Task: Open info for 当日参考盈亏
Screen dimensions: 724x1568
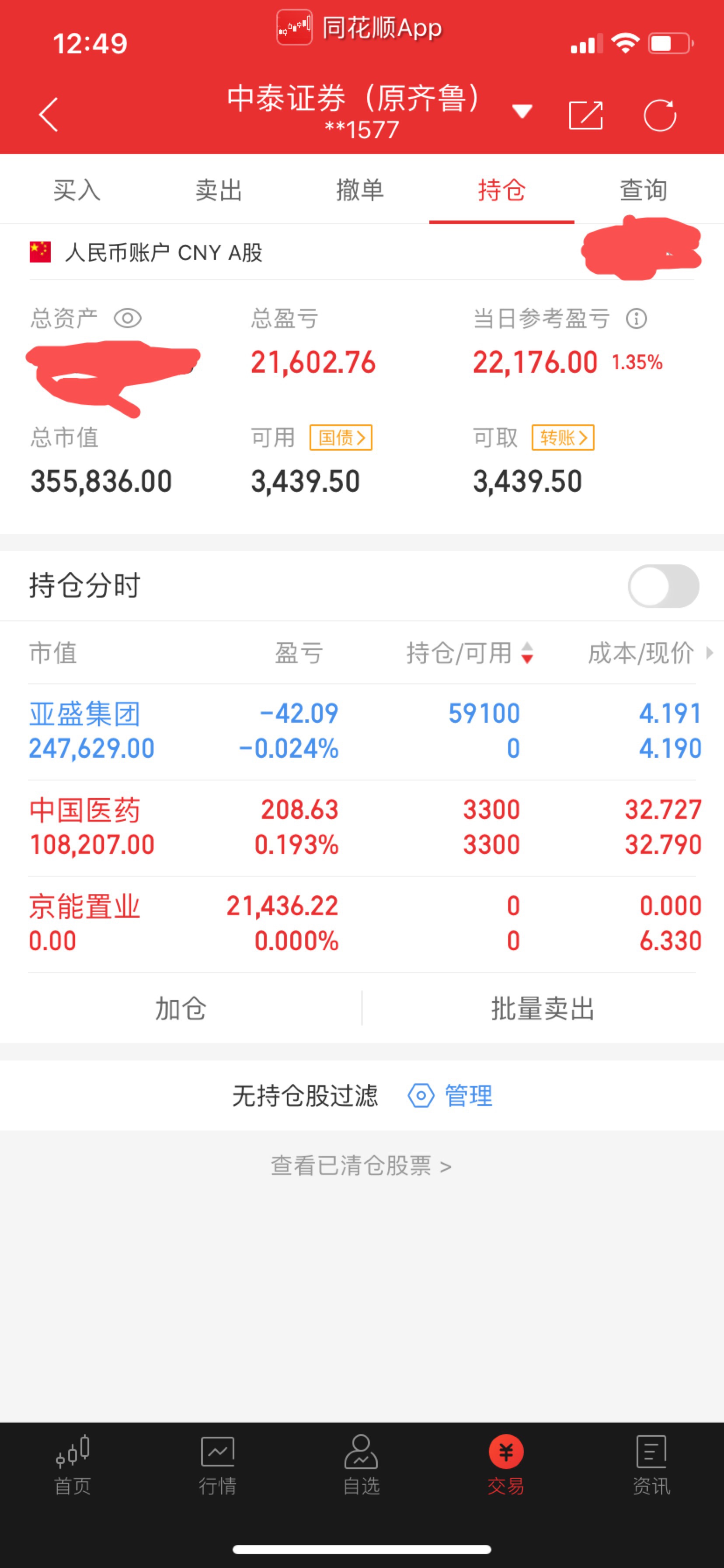Action: [637, 318]
